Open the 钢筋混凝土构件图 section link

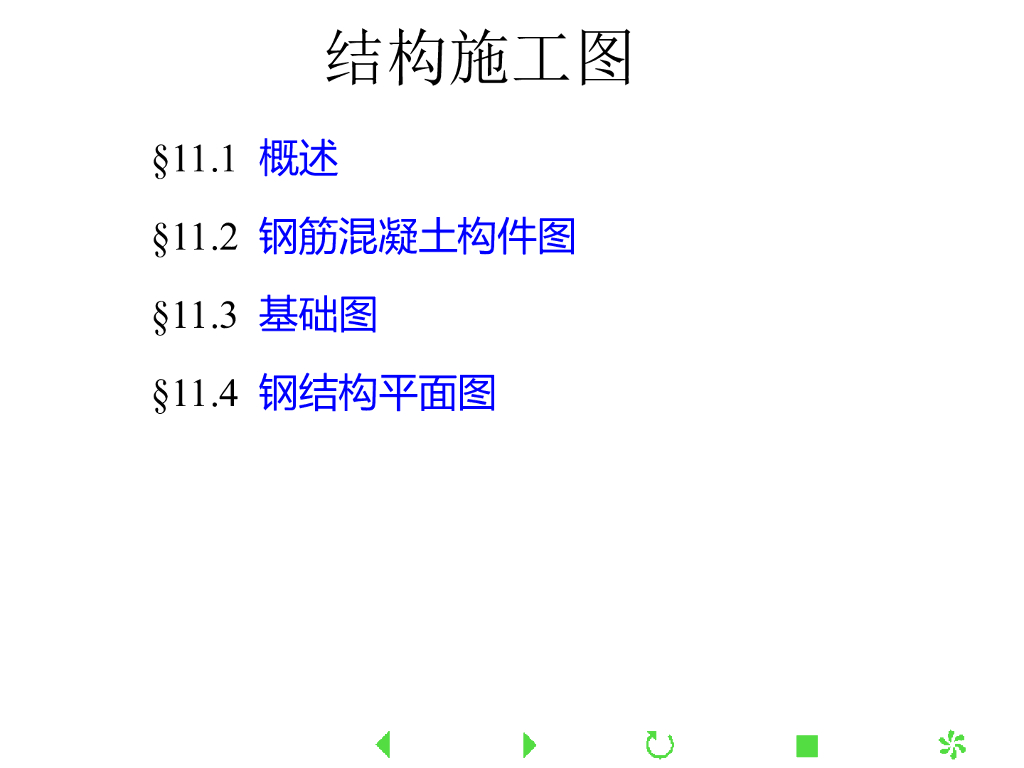416,237
